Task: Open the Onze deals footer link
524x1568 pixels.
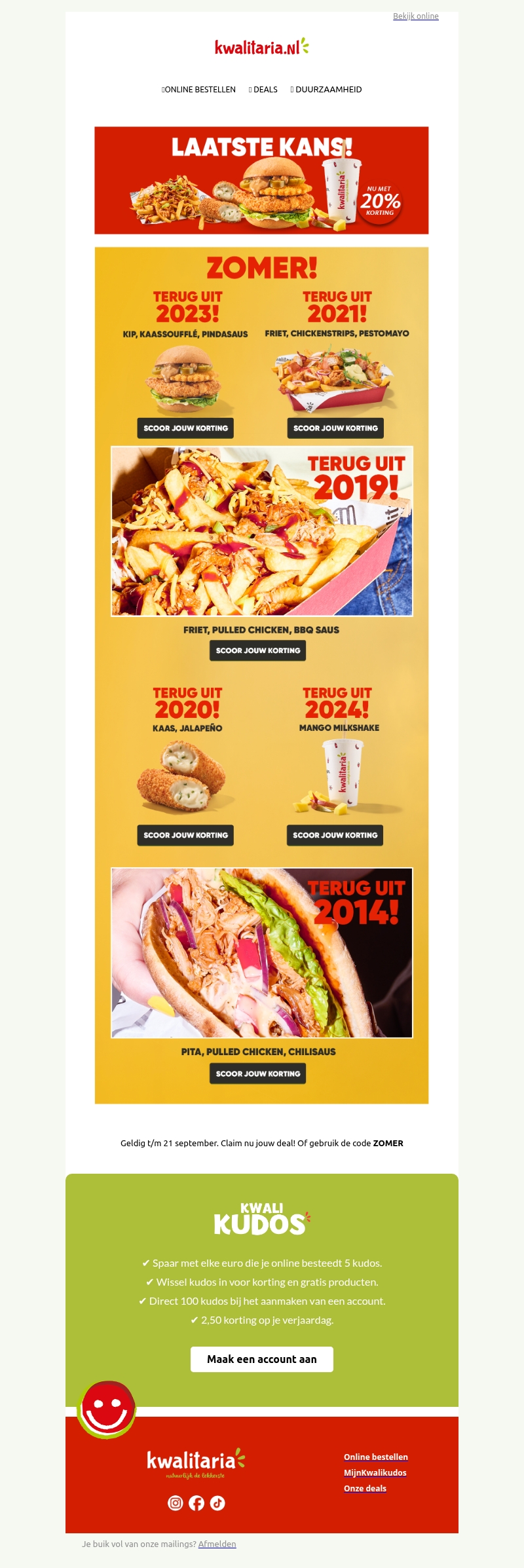Action: [365, 1488]
